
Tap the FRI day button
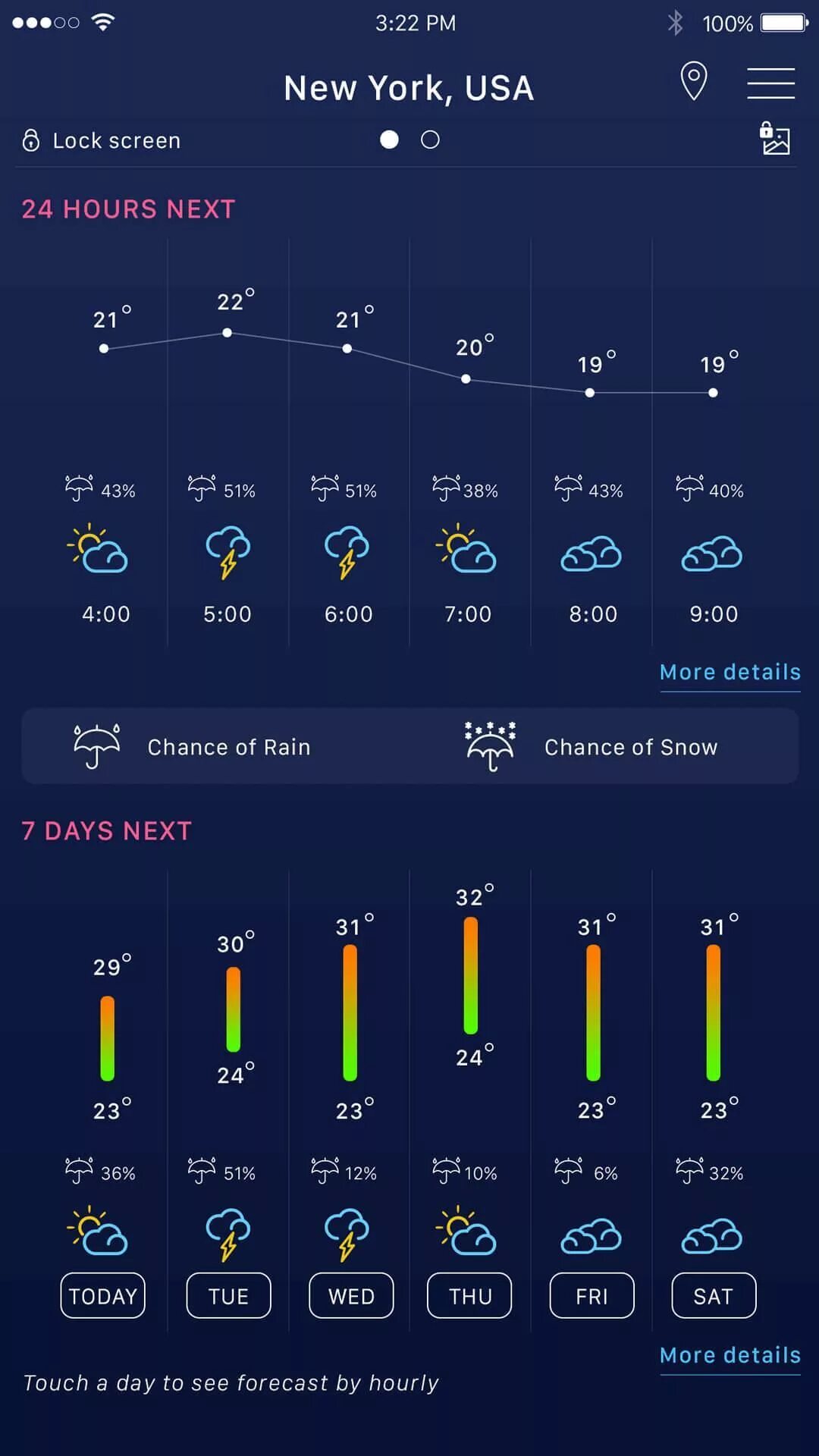[x=591, y=1295]
